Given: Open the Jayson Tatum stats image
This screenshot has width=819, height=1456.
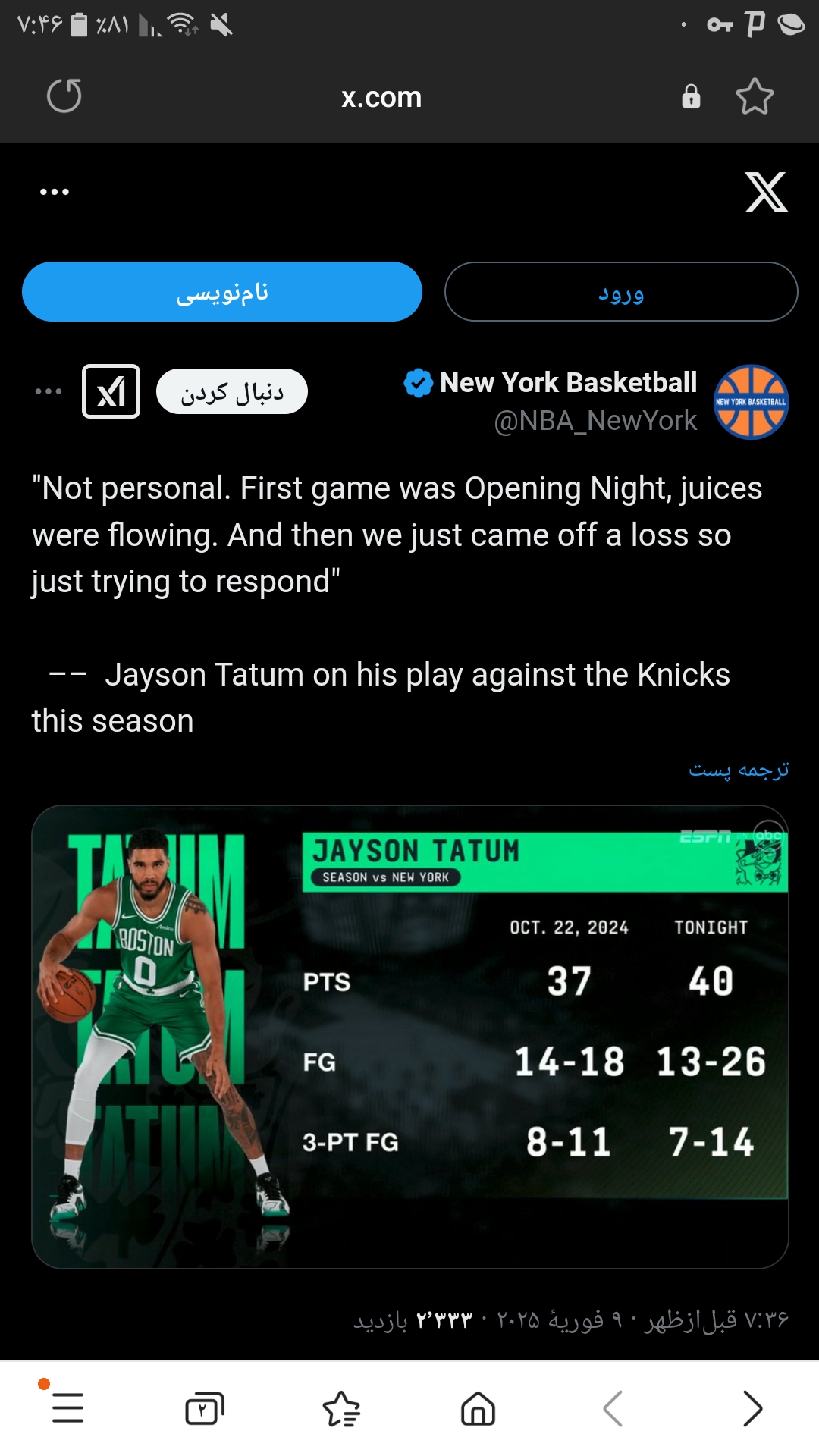Looking at the screenshot, I should point(410,1037).
